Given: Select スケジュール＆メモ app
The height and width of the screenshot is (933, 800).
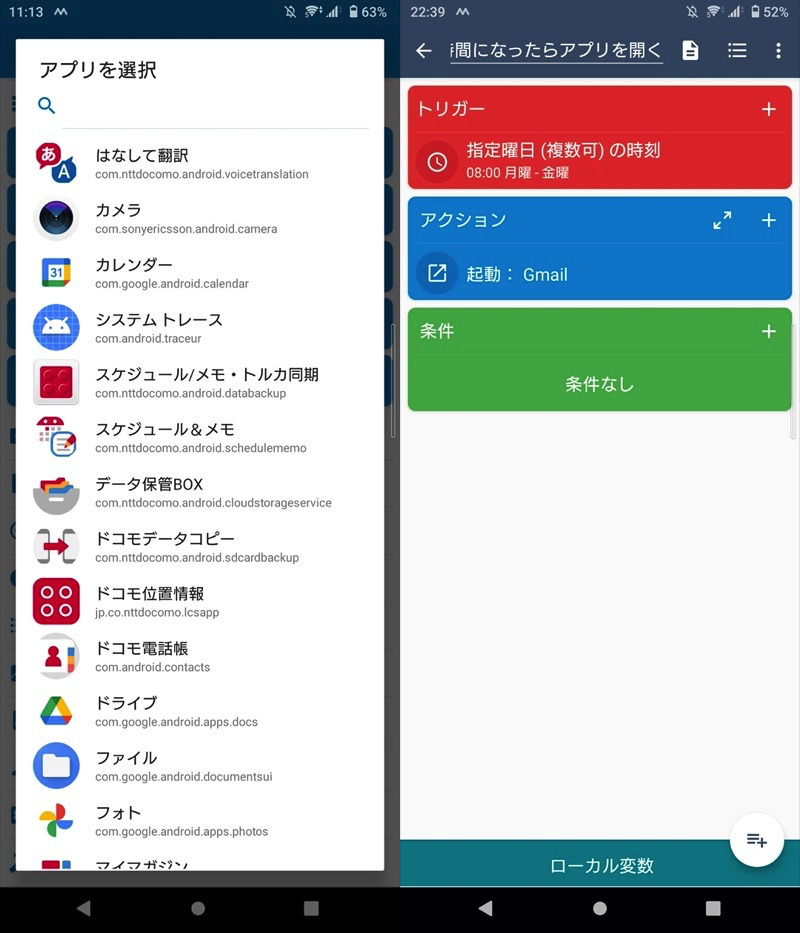Looking at the screenshot, I should (x=200, y=437).
